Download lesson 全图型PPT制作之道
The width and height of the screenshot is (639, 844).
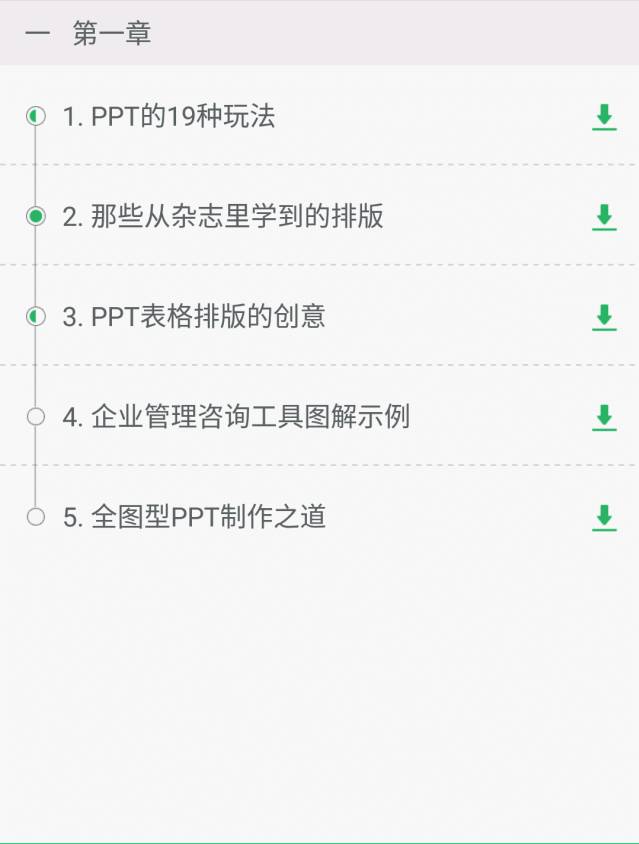coord(604,517)
